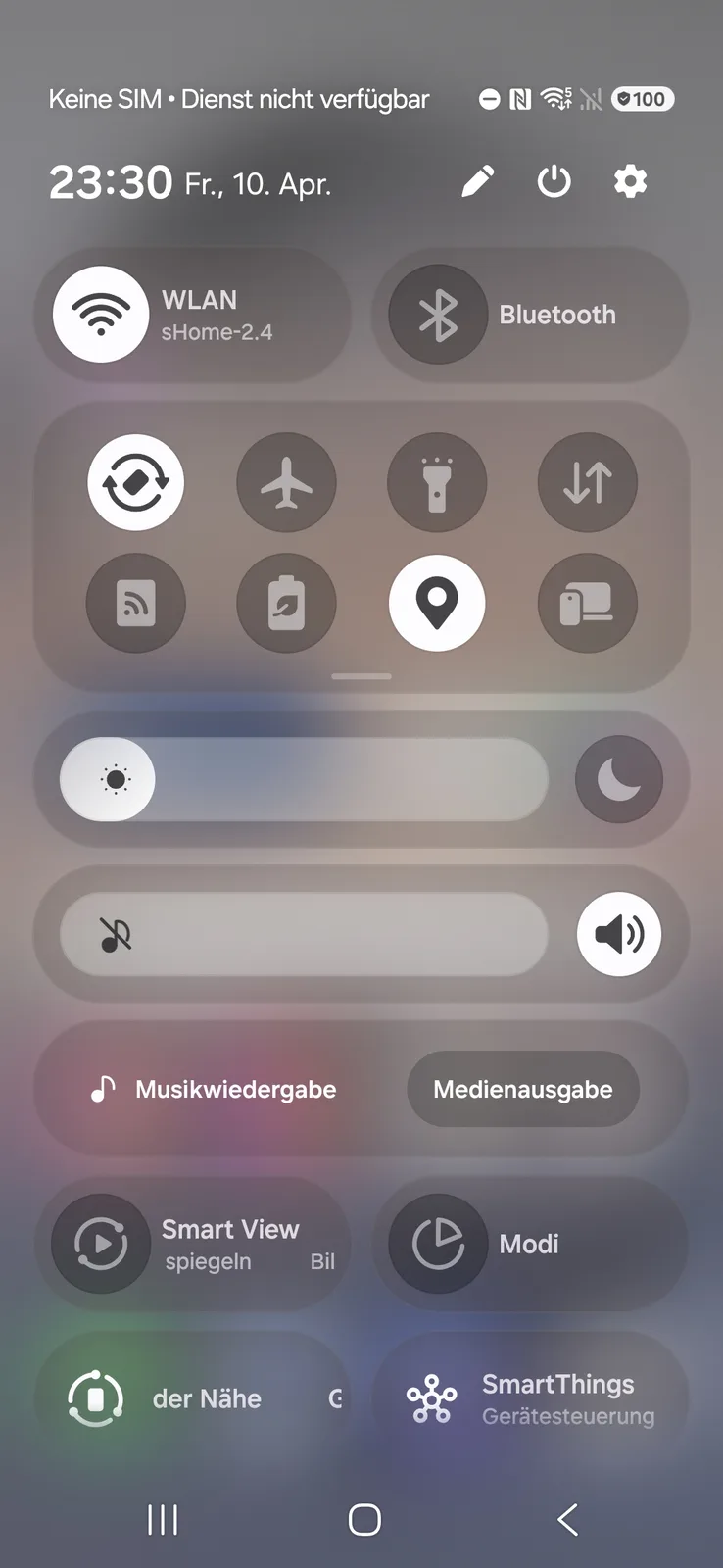Toggle the mobile hotspot tile
Viewport: 723px width, 1568px height.
pyautogui.click(x=136, y=604)
